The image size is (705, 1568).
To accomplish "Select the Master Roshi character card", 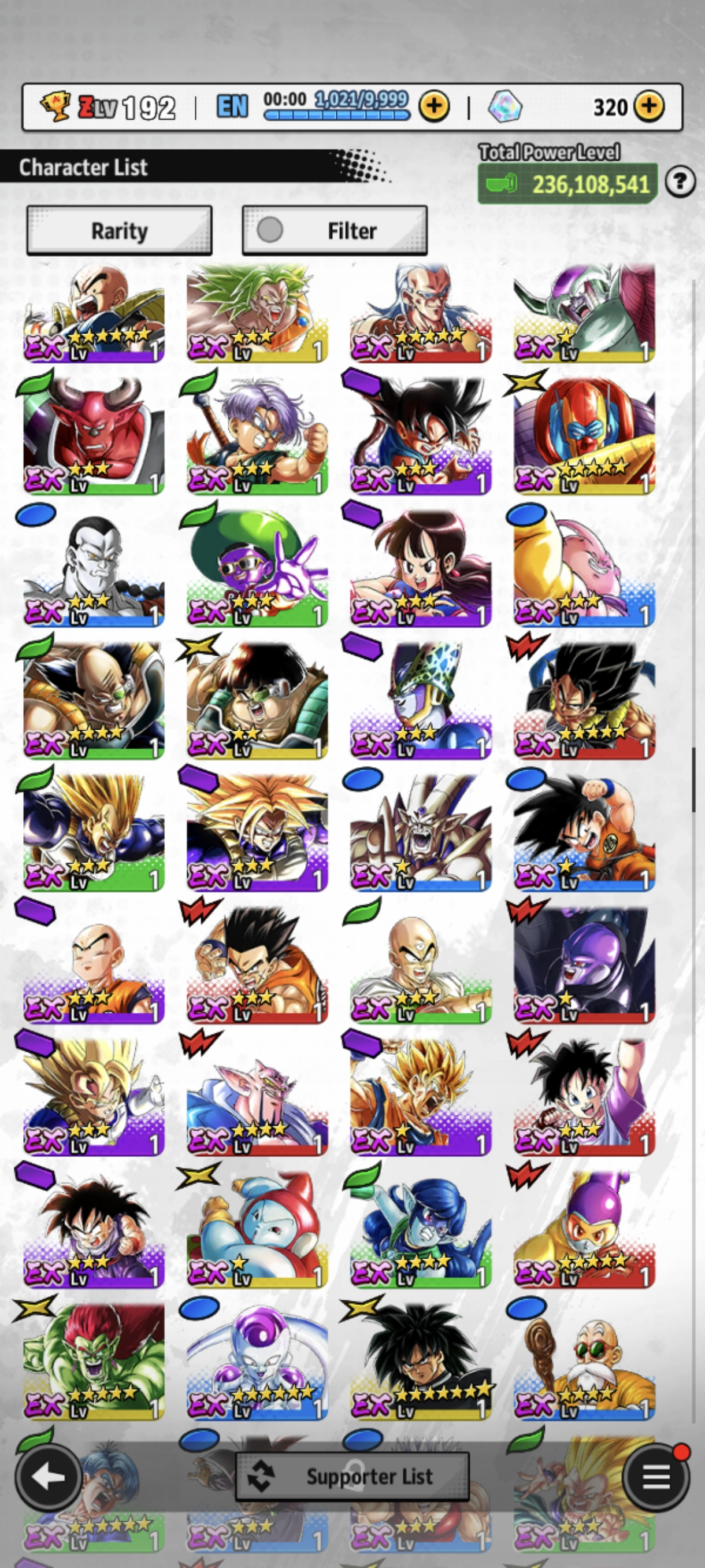I will pyautogui.click(x=584, y=1362).
